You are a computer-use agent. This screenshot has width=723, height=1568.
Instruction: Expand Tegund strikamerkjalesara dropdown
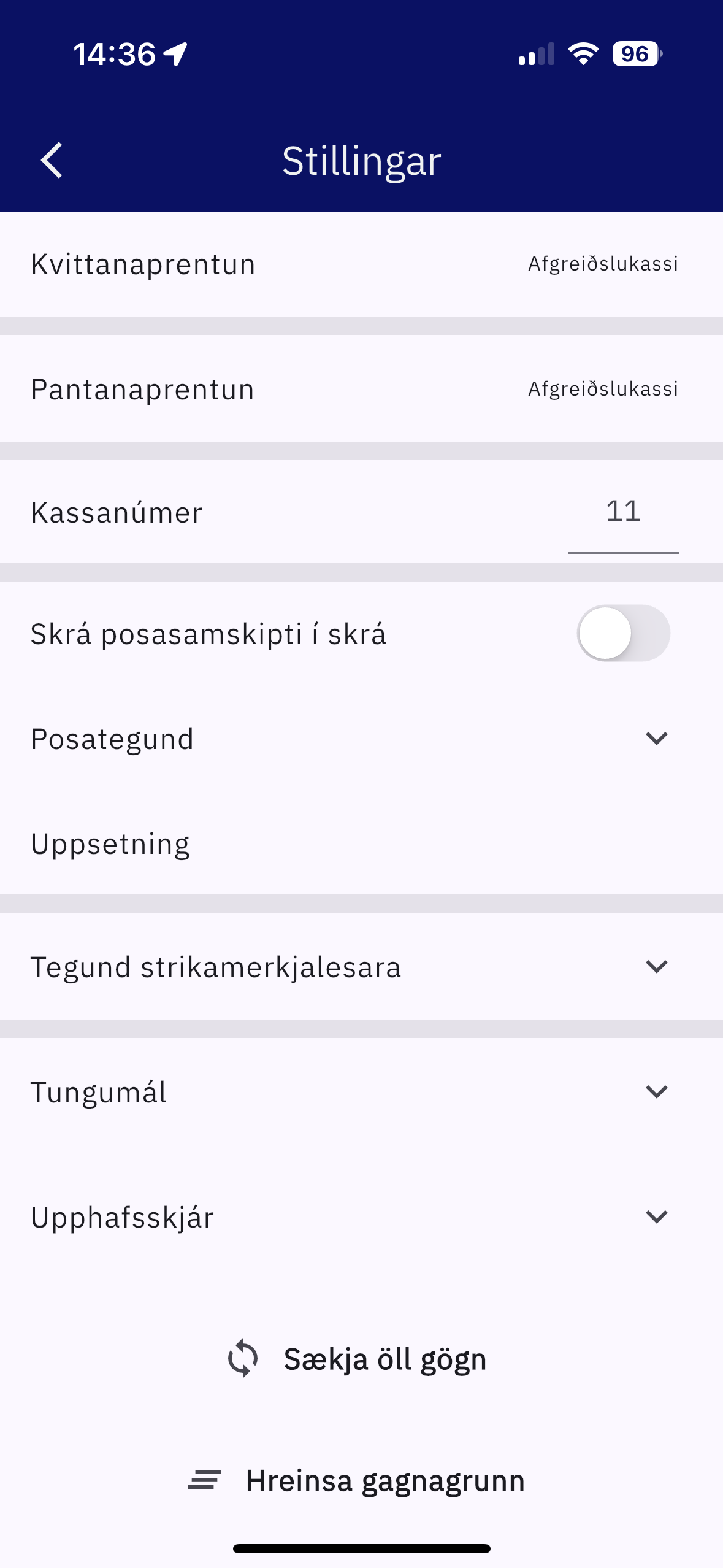[x=656, y=967]
